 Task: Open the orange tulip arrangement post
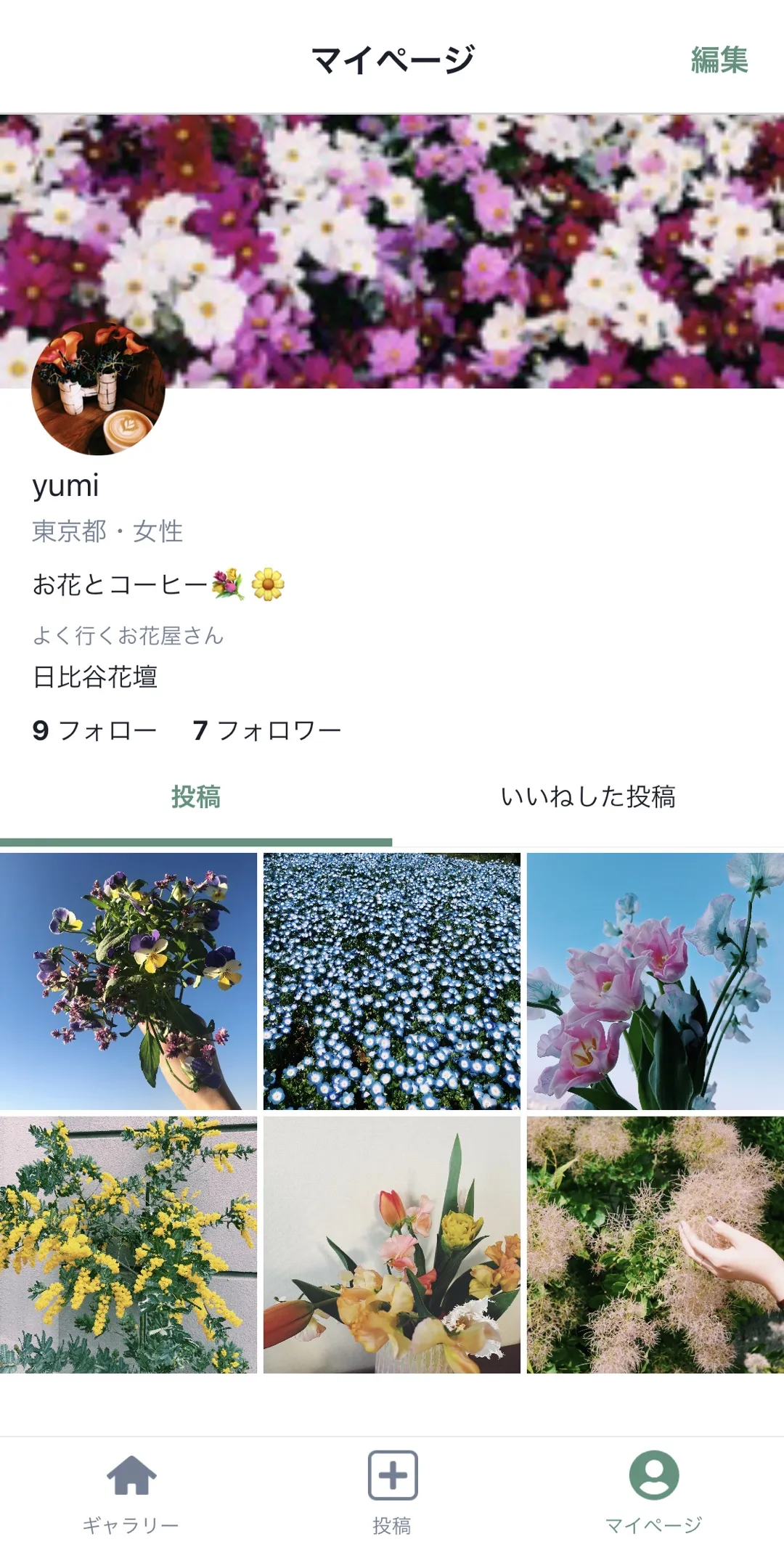[392, 1244]
